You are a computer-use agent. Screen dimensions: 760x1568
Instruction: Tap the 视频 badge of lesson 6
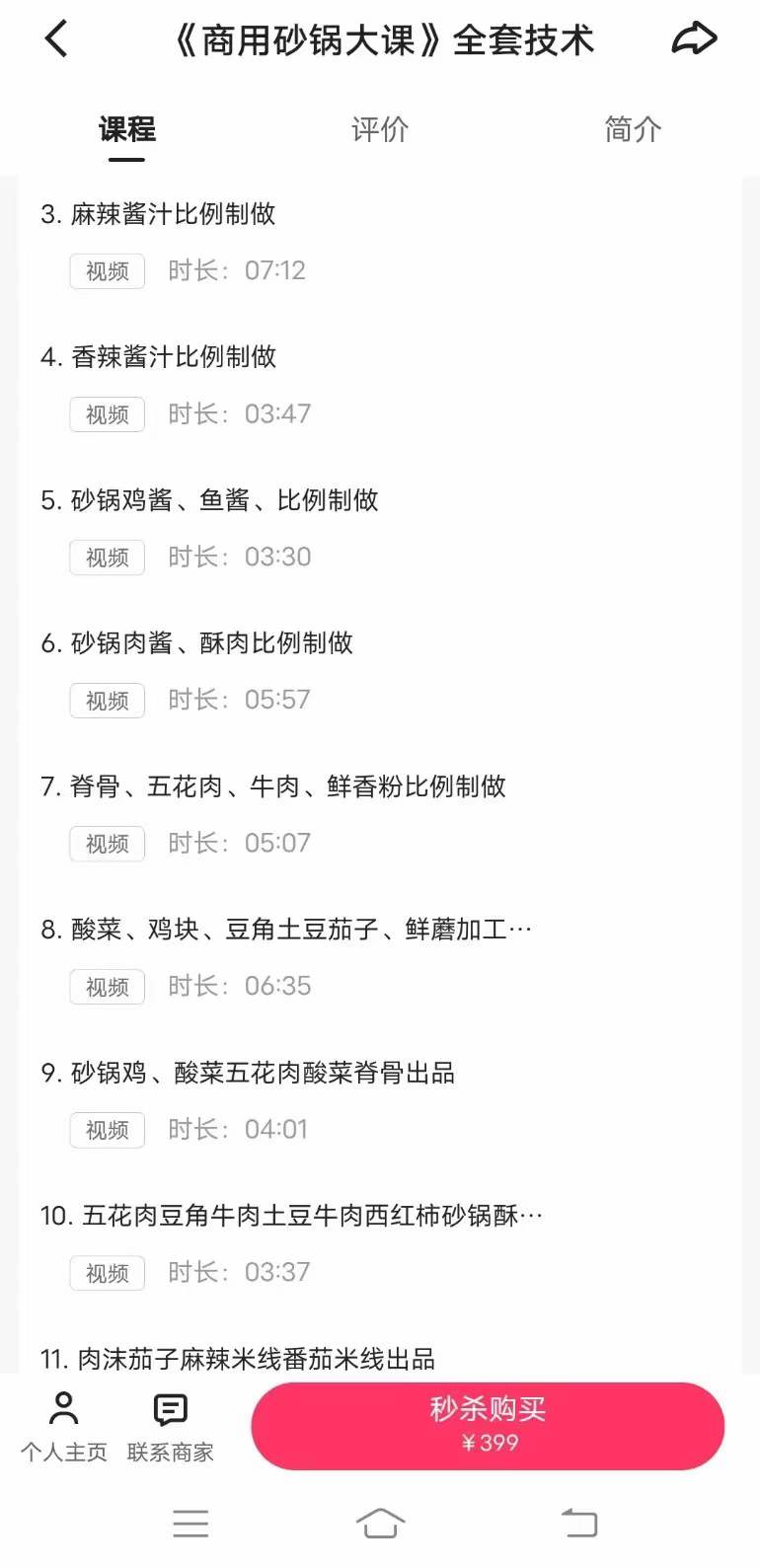pyautogui.click(x=106, y=701)
